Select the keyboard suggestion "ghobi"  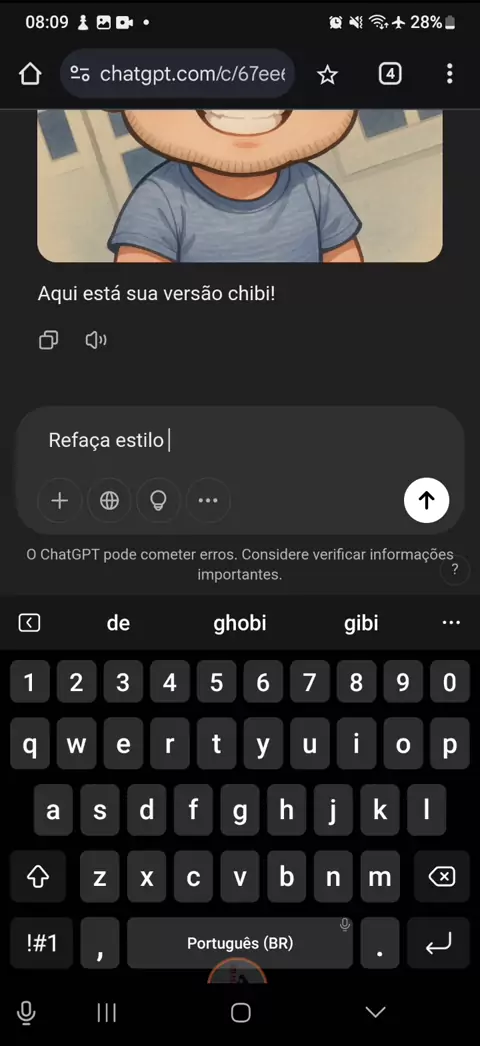[x=240, y=623]
